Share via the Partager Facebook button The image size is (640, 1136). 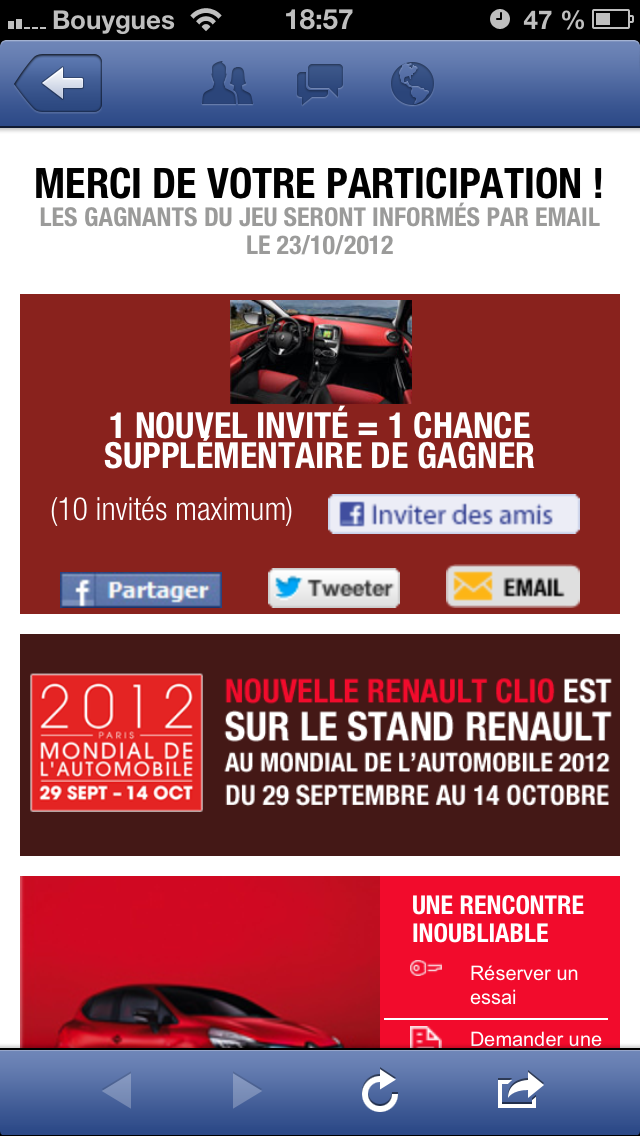[x=141, y=590]
